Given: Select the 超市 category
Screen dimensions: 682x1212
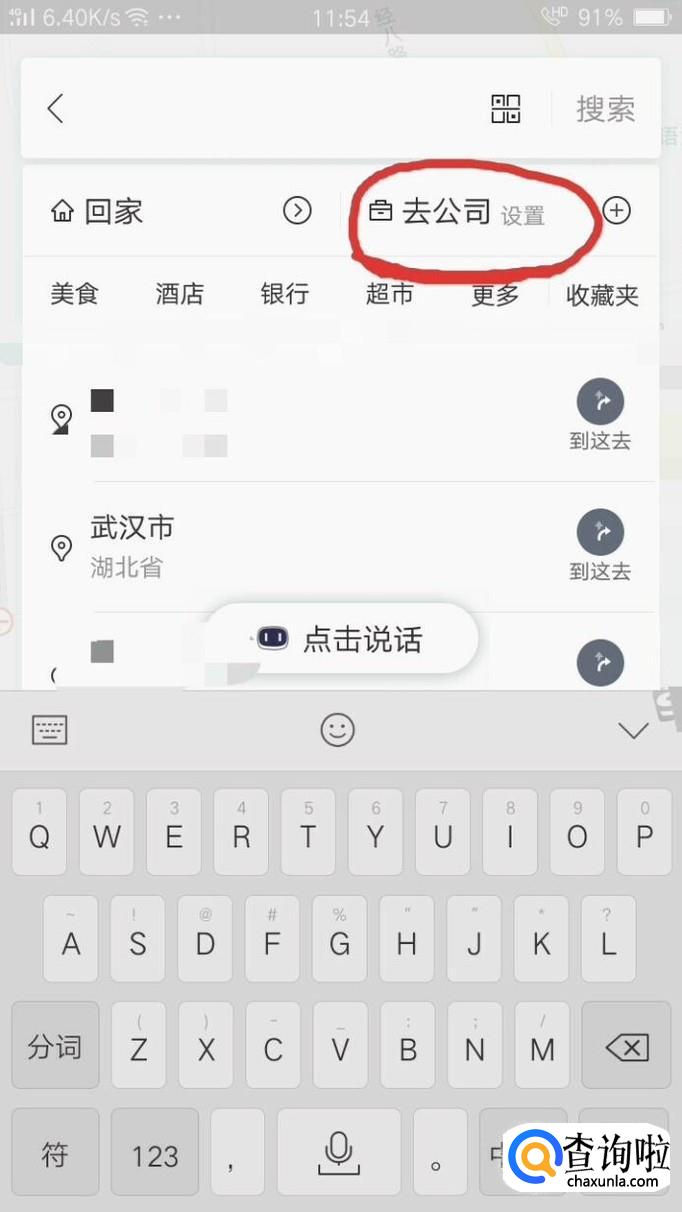Looking at the screenshot, I should (x=390, y=294).
